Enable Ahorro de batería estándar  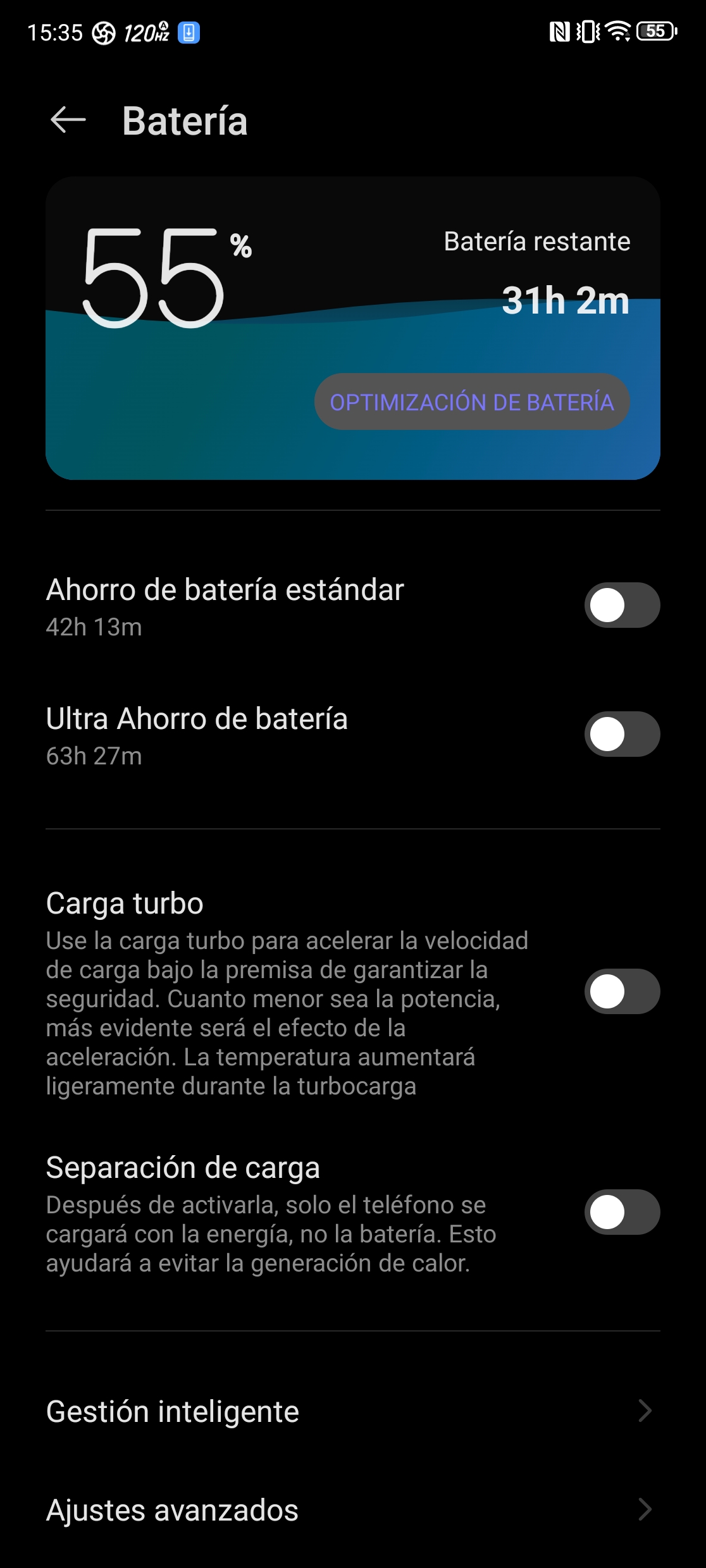(x=622, y=605)
